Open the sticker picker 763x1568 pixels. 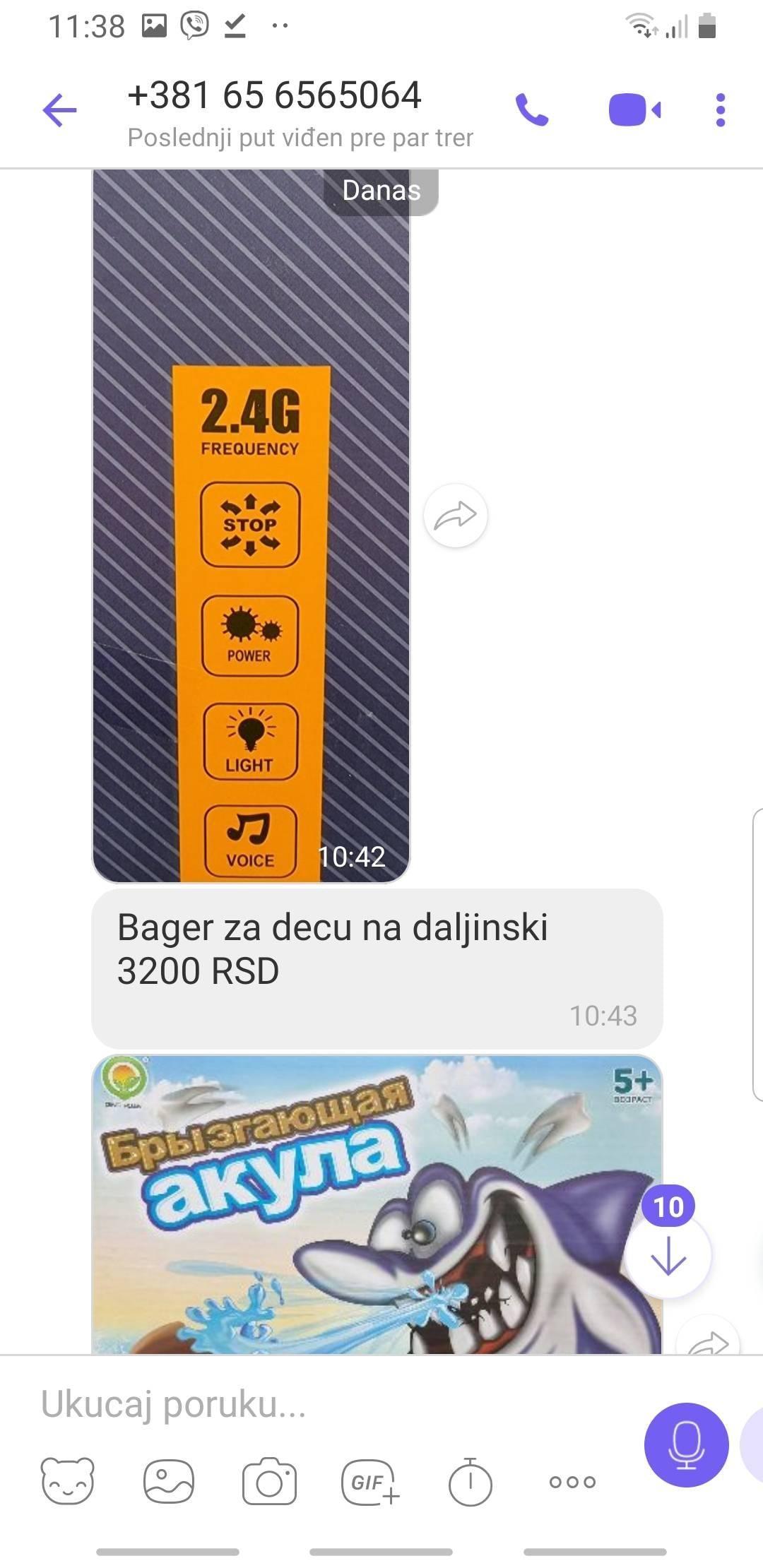coord(68,1481)
